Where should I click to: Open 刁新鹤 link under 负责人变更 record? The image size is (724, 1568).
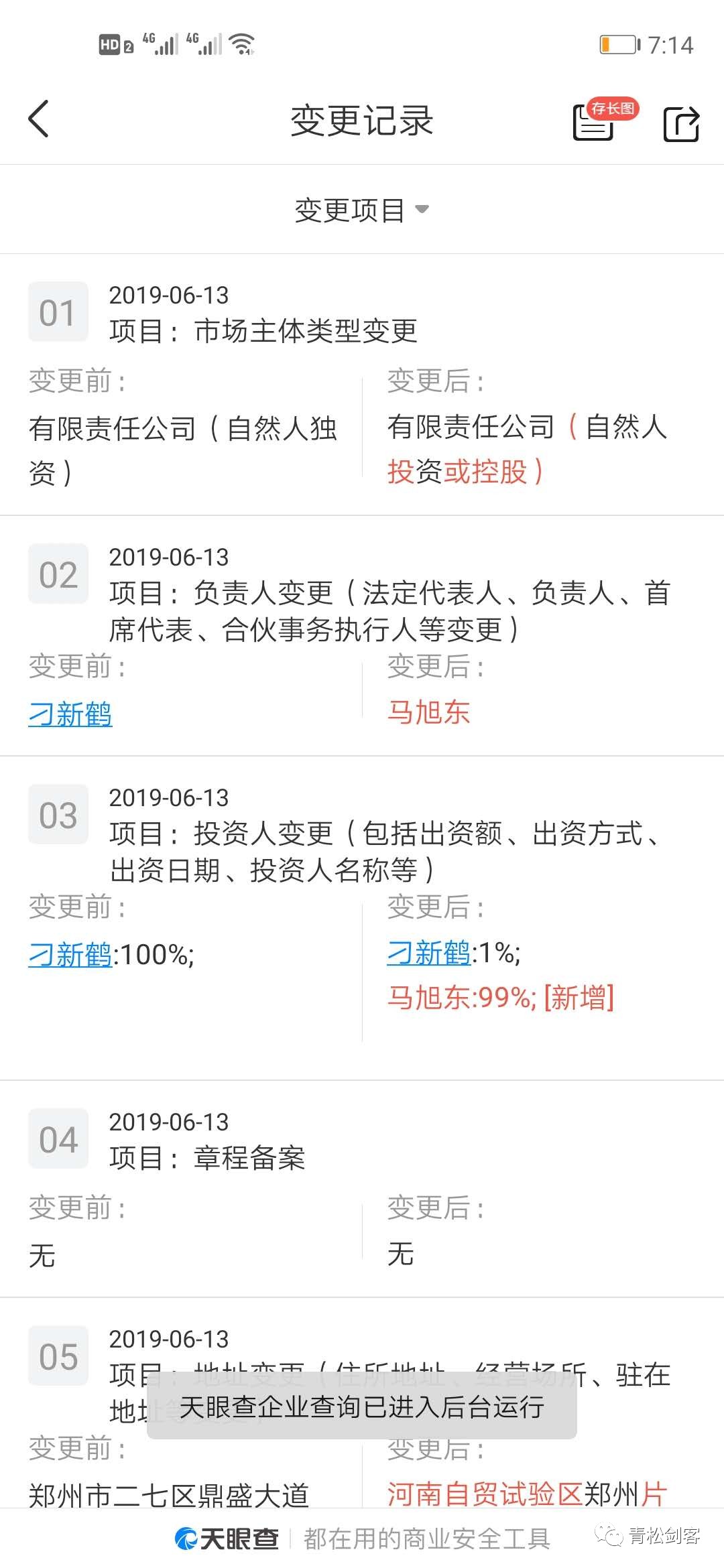70,714
